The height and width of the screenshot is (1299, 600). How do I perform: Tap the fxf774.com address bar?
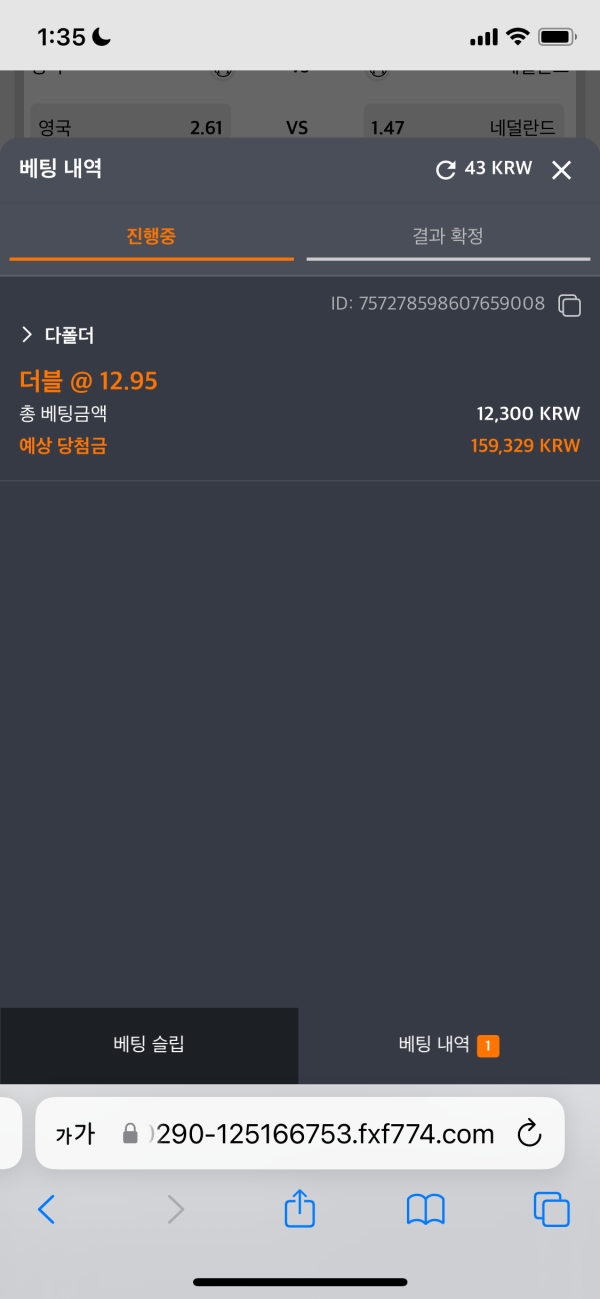(320, 1134)
